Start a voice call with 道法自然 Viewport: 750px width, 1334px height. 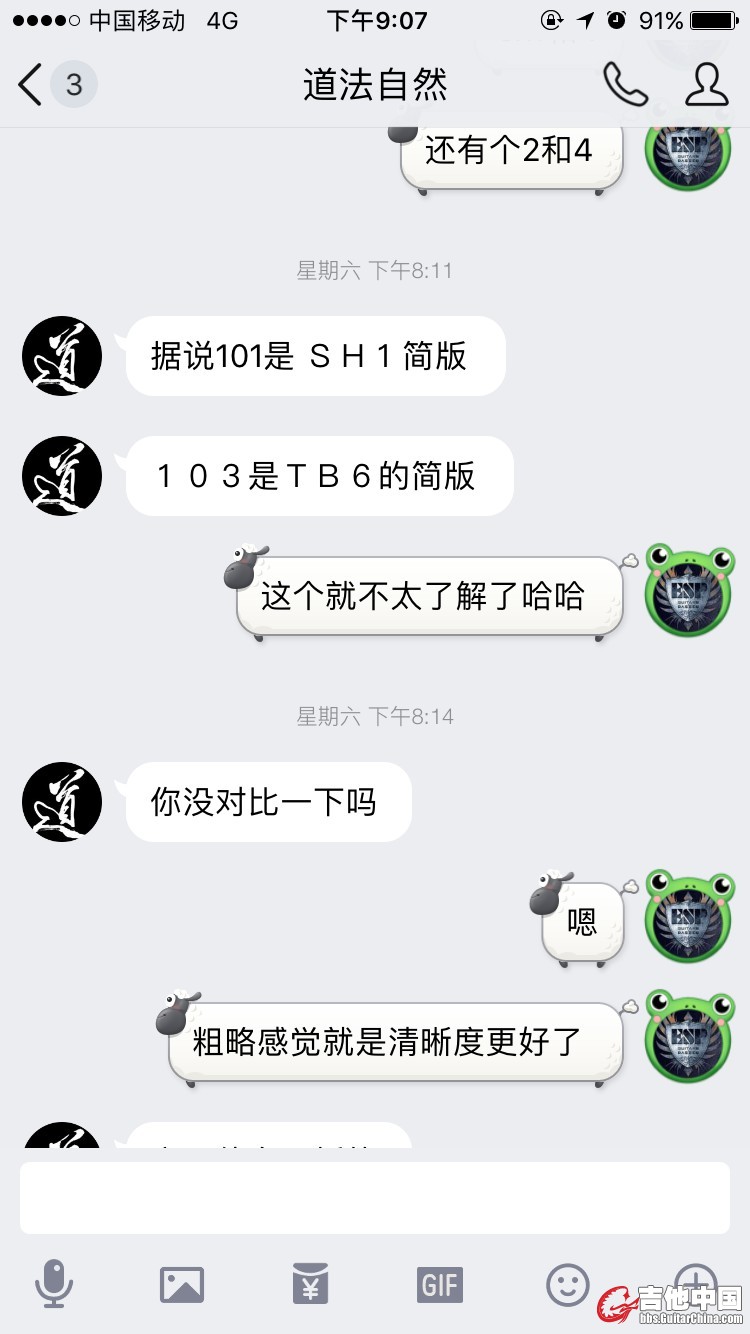[625, 85]
